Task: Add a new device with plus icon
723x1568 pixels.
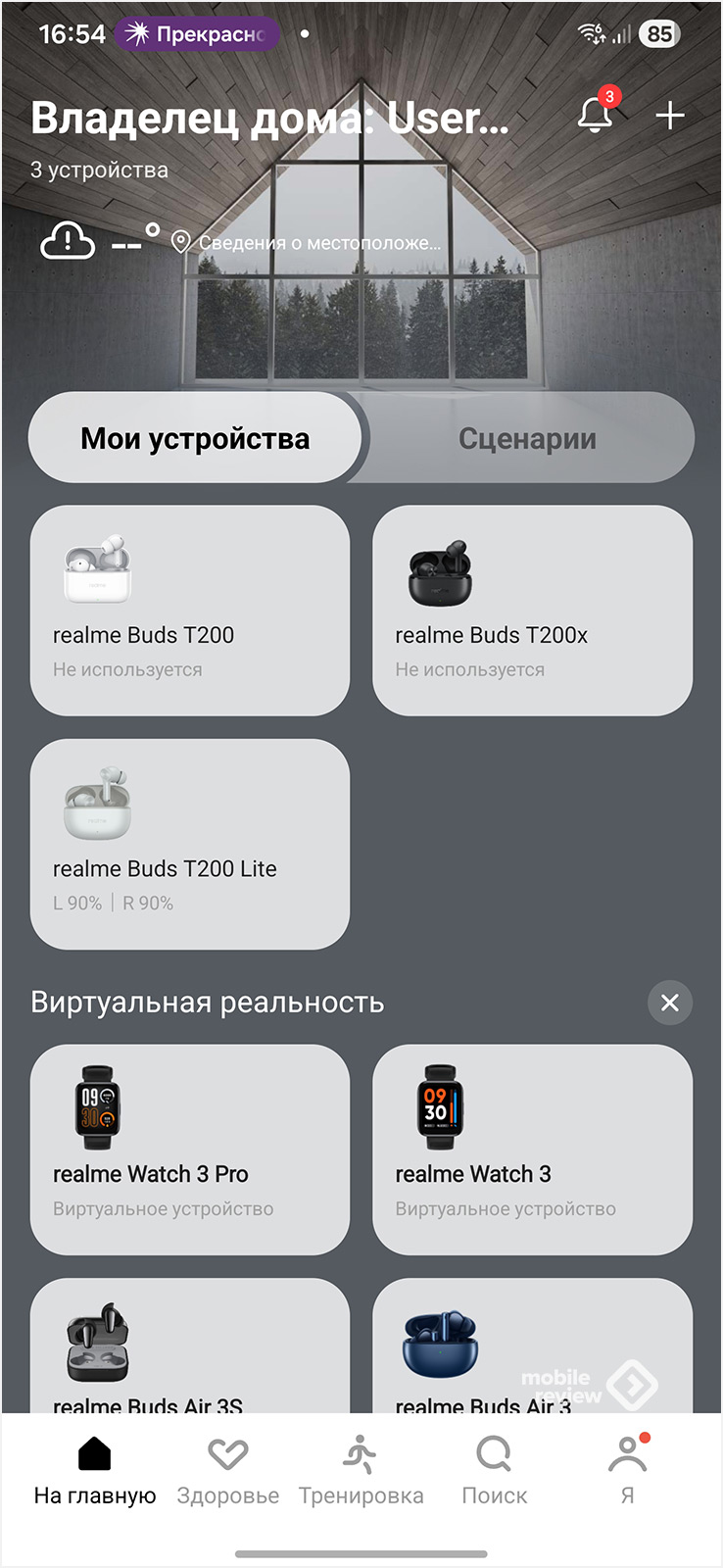Action: 670,116
